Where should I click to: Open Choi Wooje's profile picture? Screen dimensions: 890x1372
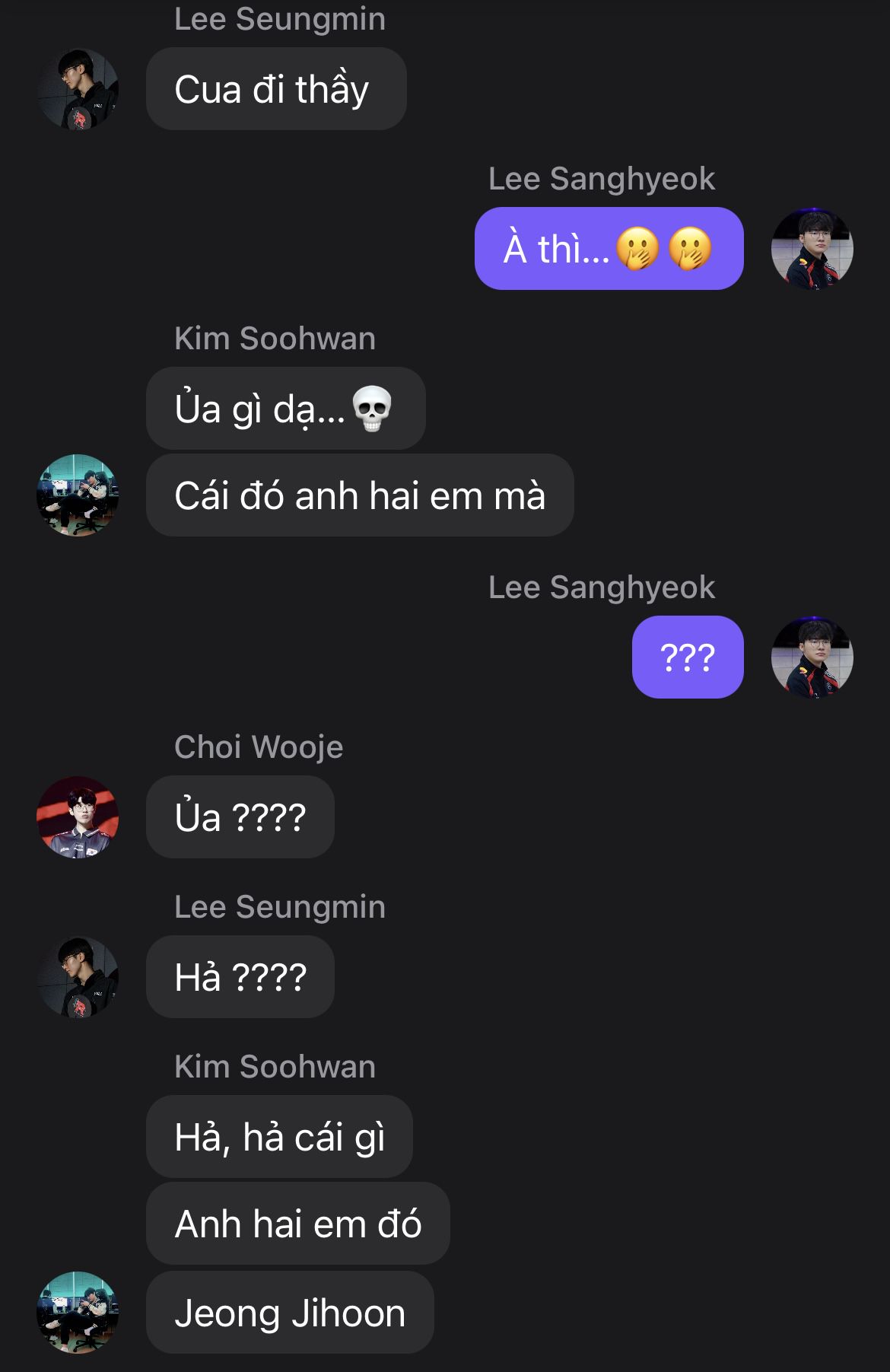coord(78,817)
